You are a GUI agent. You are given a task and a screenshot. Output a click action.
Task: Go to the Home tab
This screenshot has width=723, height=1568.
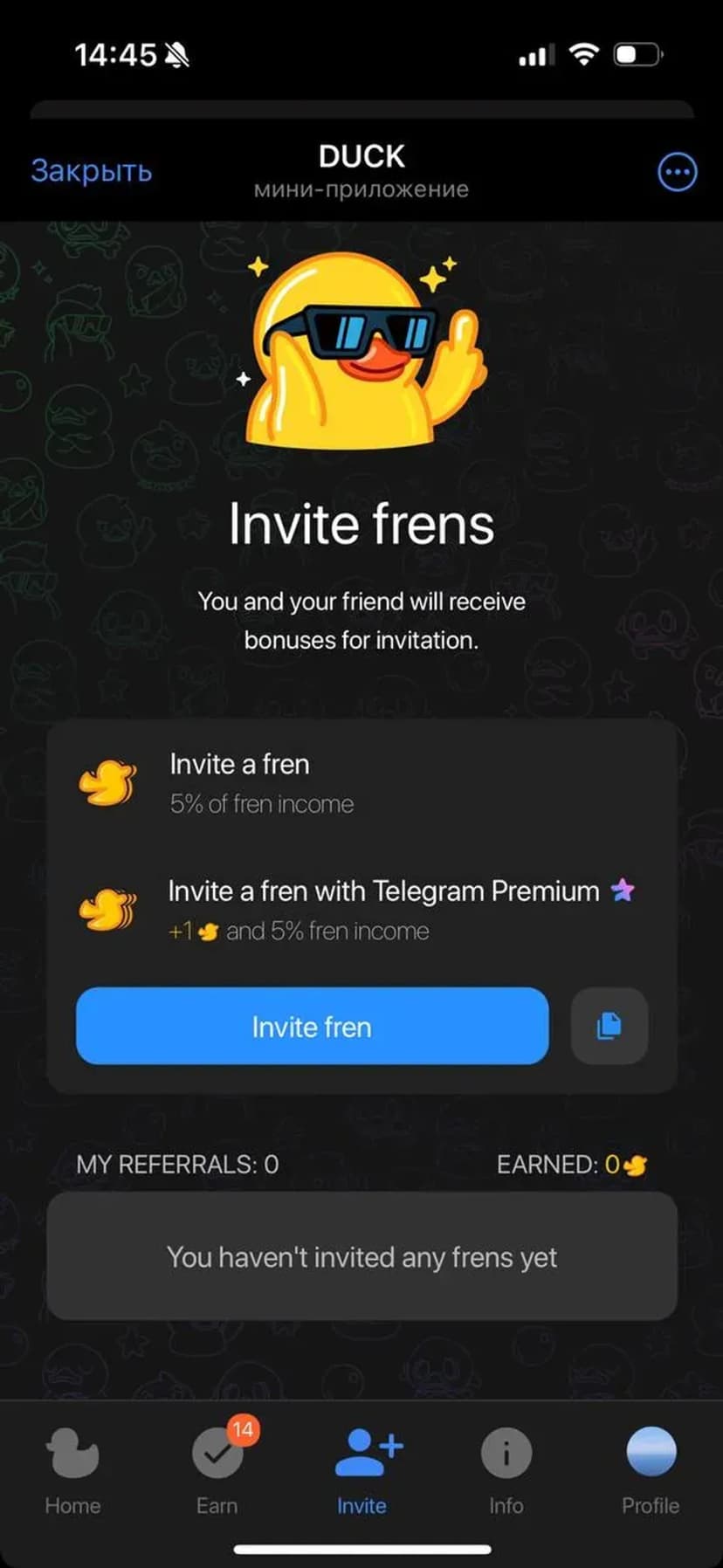72,1468
